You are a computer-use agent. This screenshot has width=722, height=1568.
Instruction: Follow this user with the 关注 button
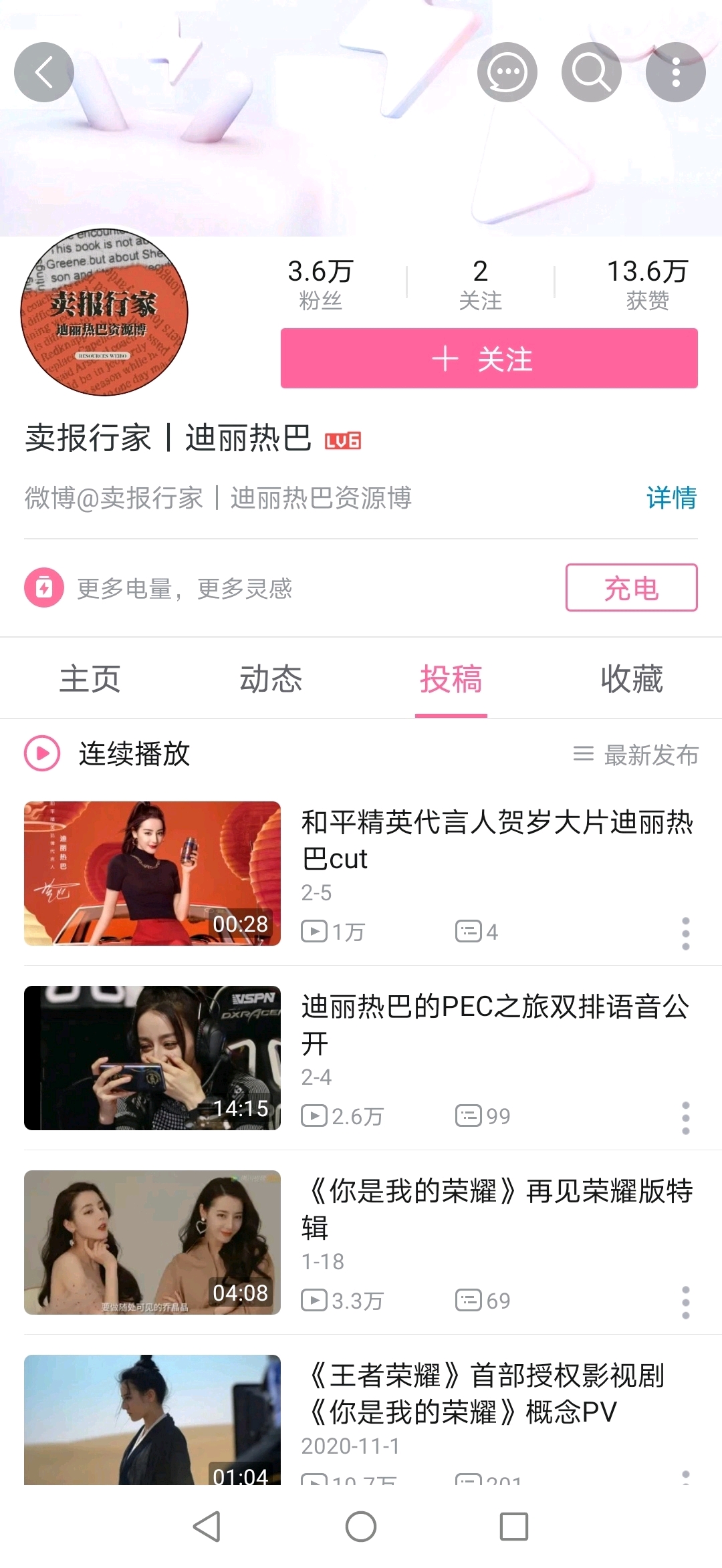pyautogui.click(x=489, y=358)
